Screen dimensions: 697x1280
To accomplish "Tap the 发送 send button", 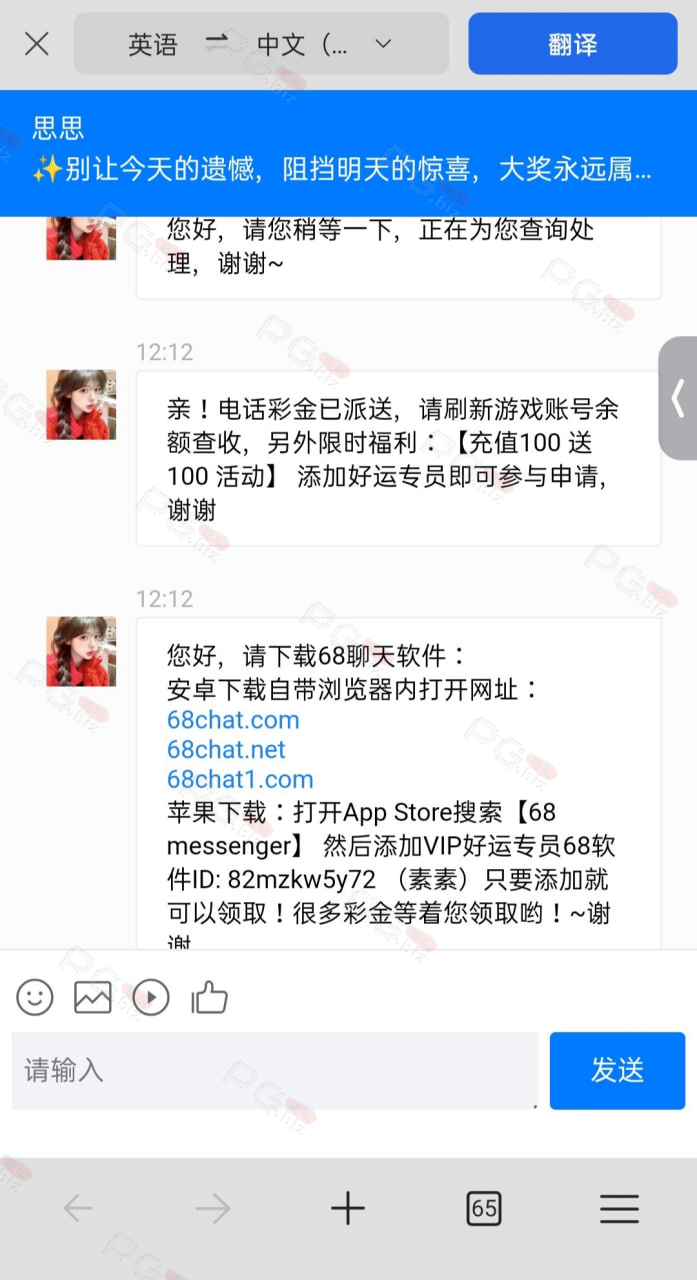I will click(x=617, y=1071).
